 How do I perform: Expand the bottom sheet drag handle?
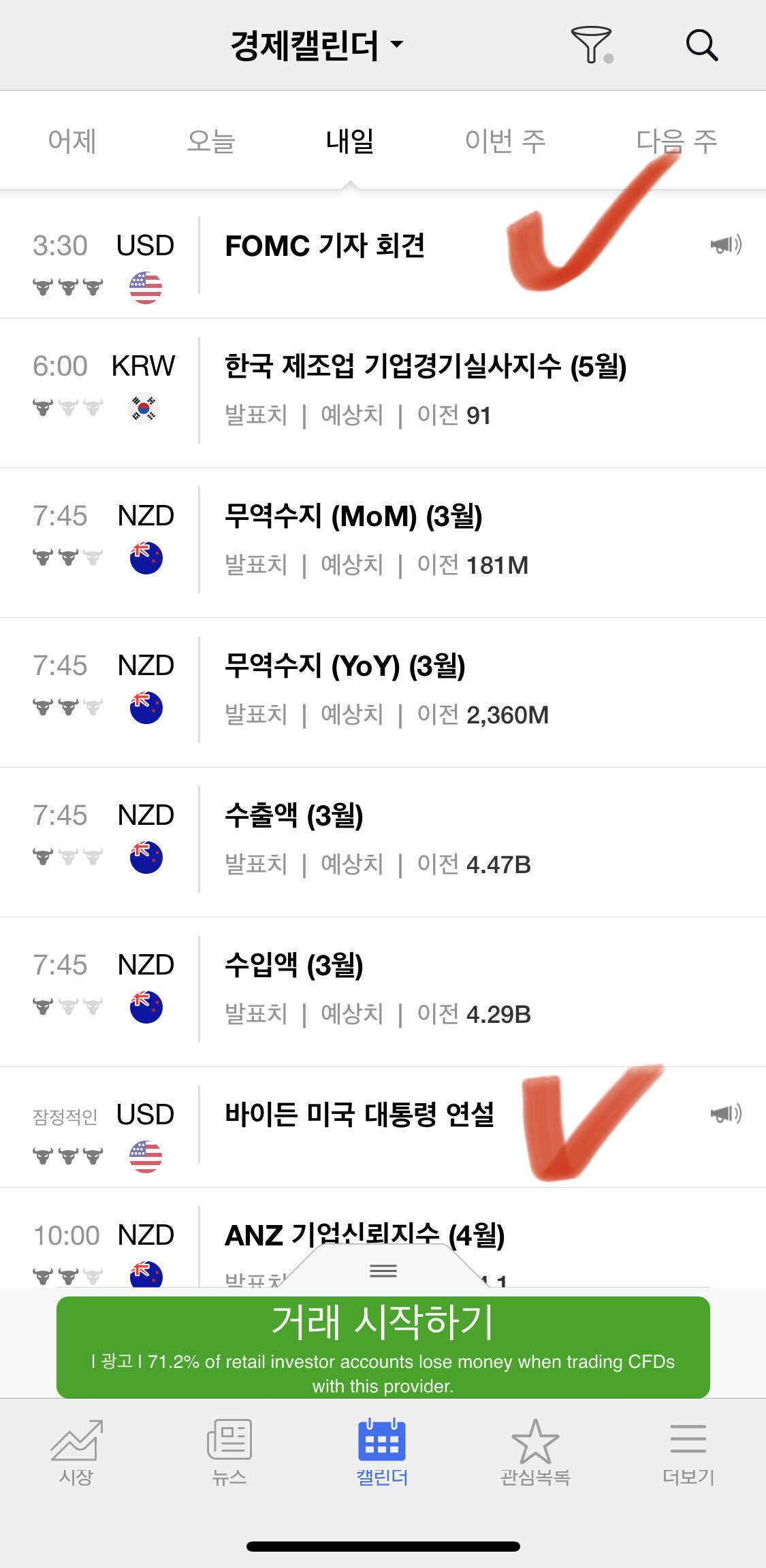383,1271
